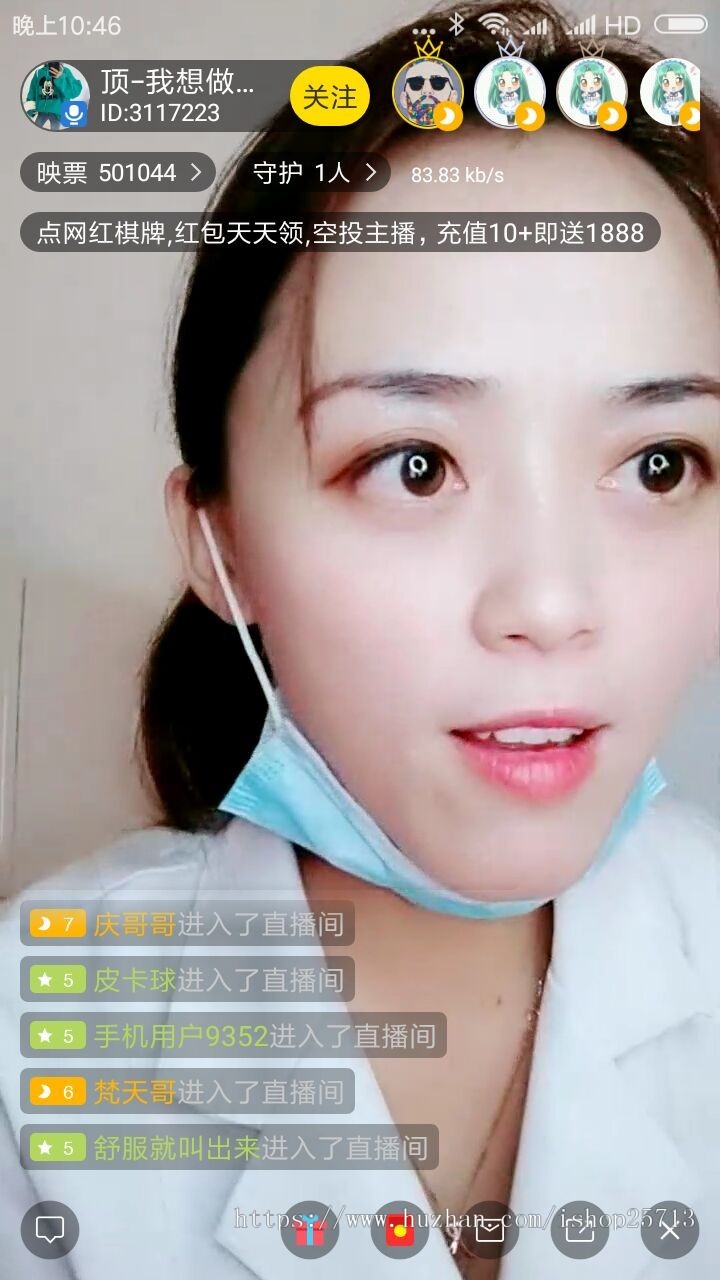The width and height of the screenshot is (720, 1280).
Task: Open the bearded viewer's avatar
Action: pos(428,93)
